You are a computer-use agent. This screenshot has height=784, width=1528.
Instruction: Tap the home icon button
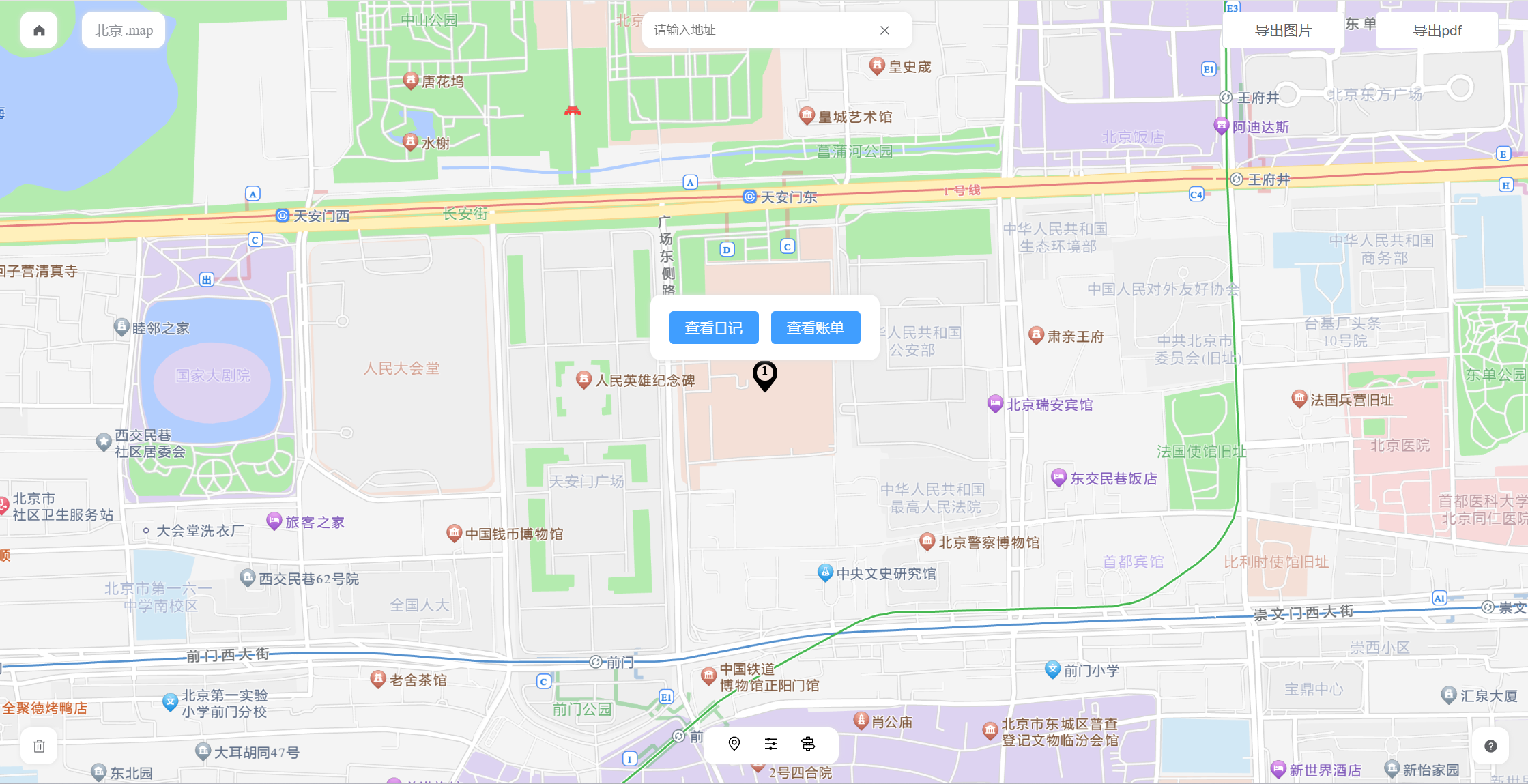tap(39, 30)
